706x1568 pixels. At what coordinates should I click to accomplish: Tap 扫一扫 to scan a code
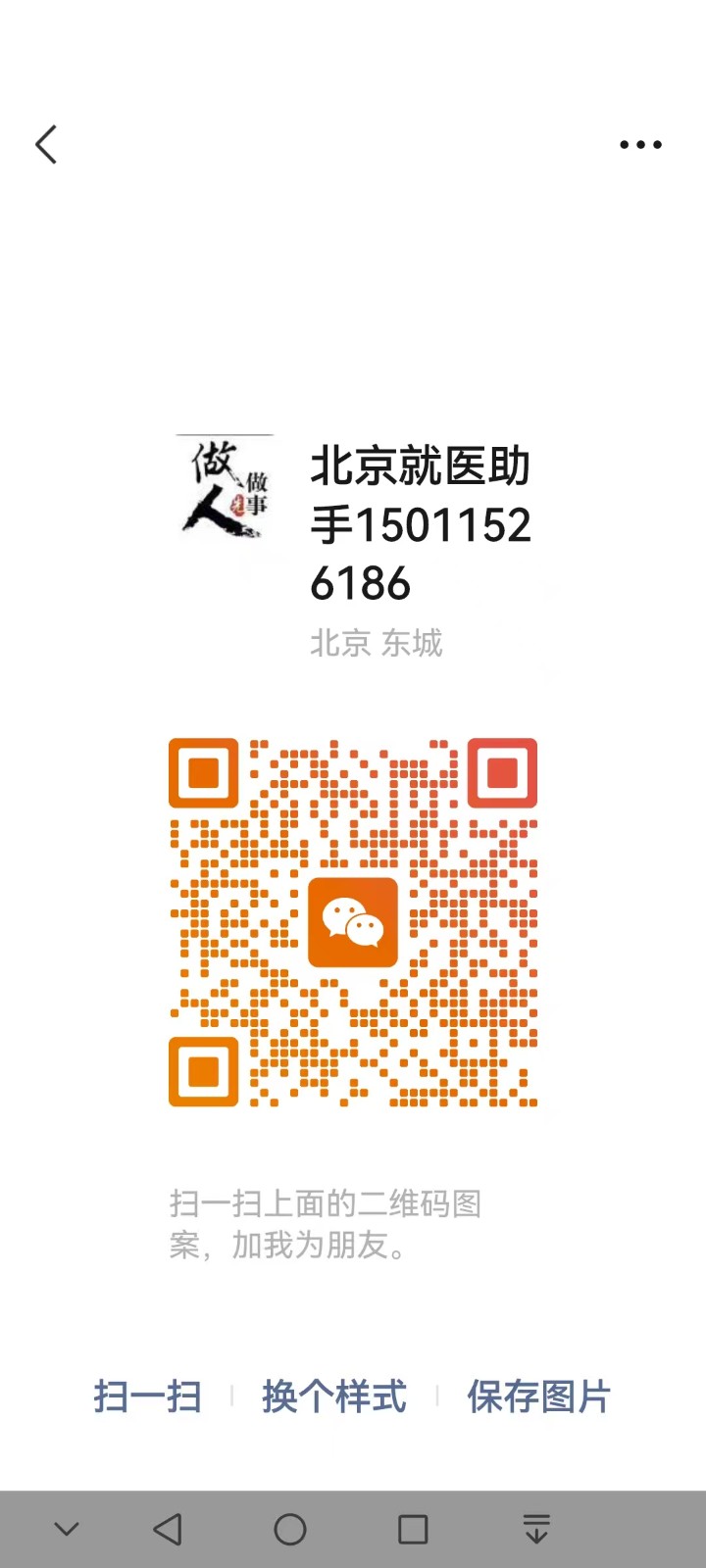pyautogui.click(x=148, y=1396)
